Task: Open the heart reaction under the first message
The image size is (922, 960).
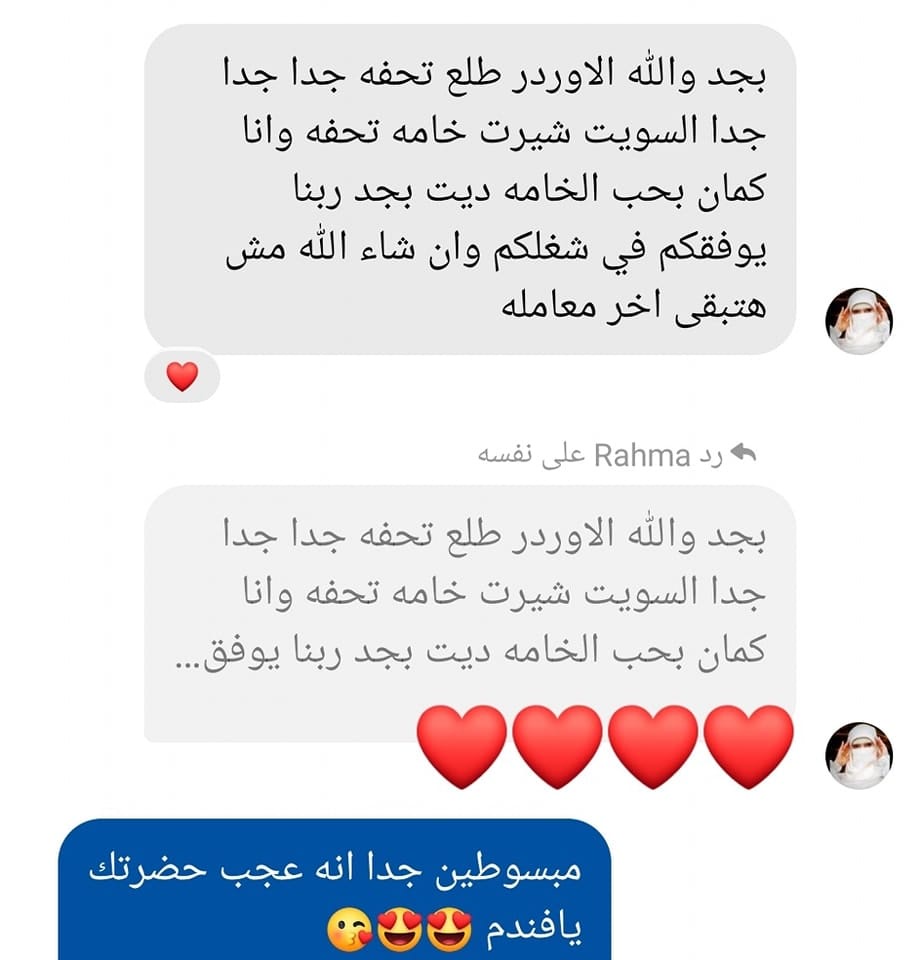Action: (x=181, y=377)
